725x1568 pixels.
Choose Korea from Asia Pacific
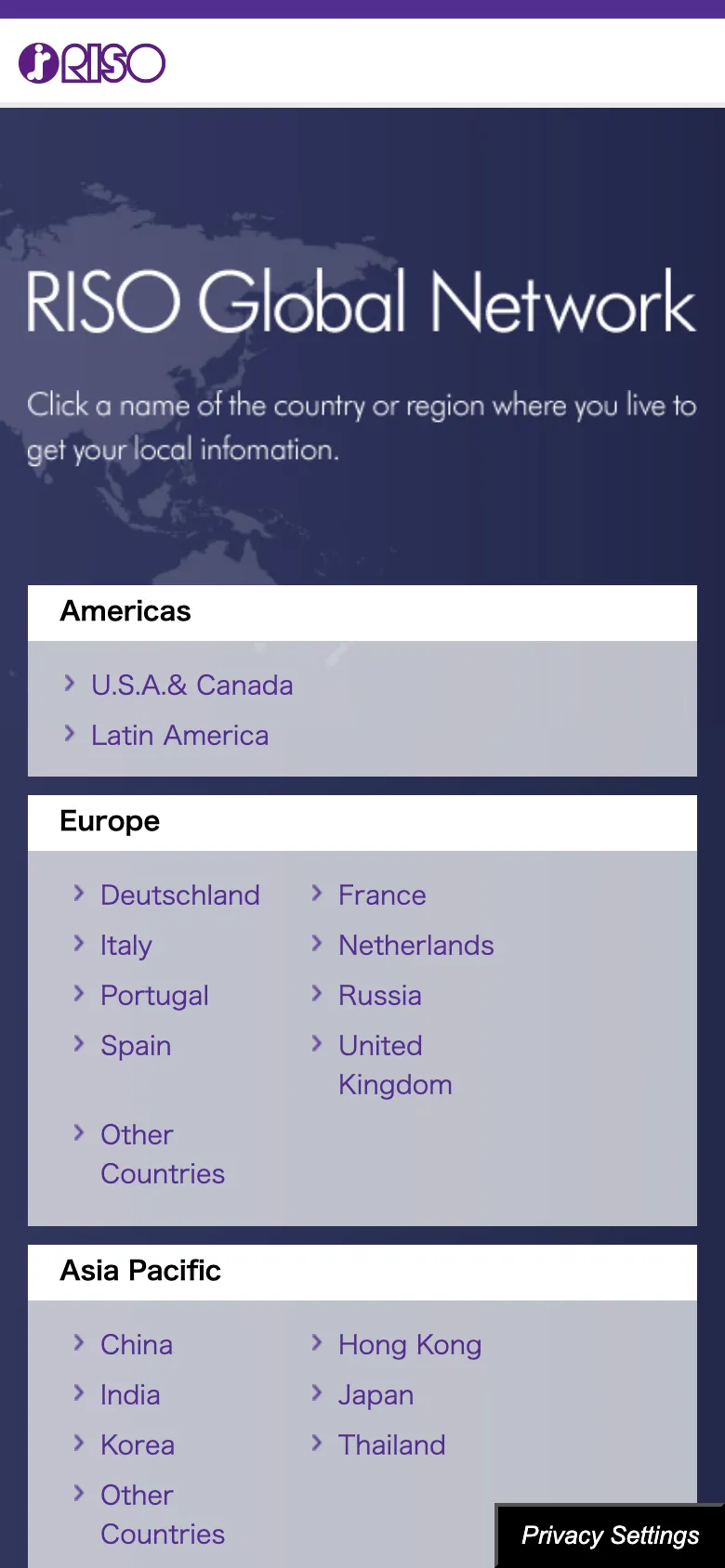tap(138, 1445)
